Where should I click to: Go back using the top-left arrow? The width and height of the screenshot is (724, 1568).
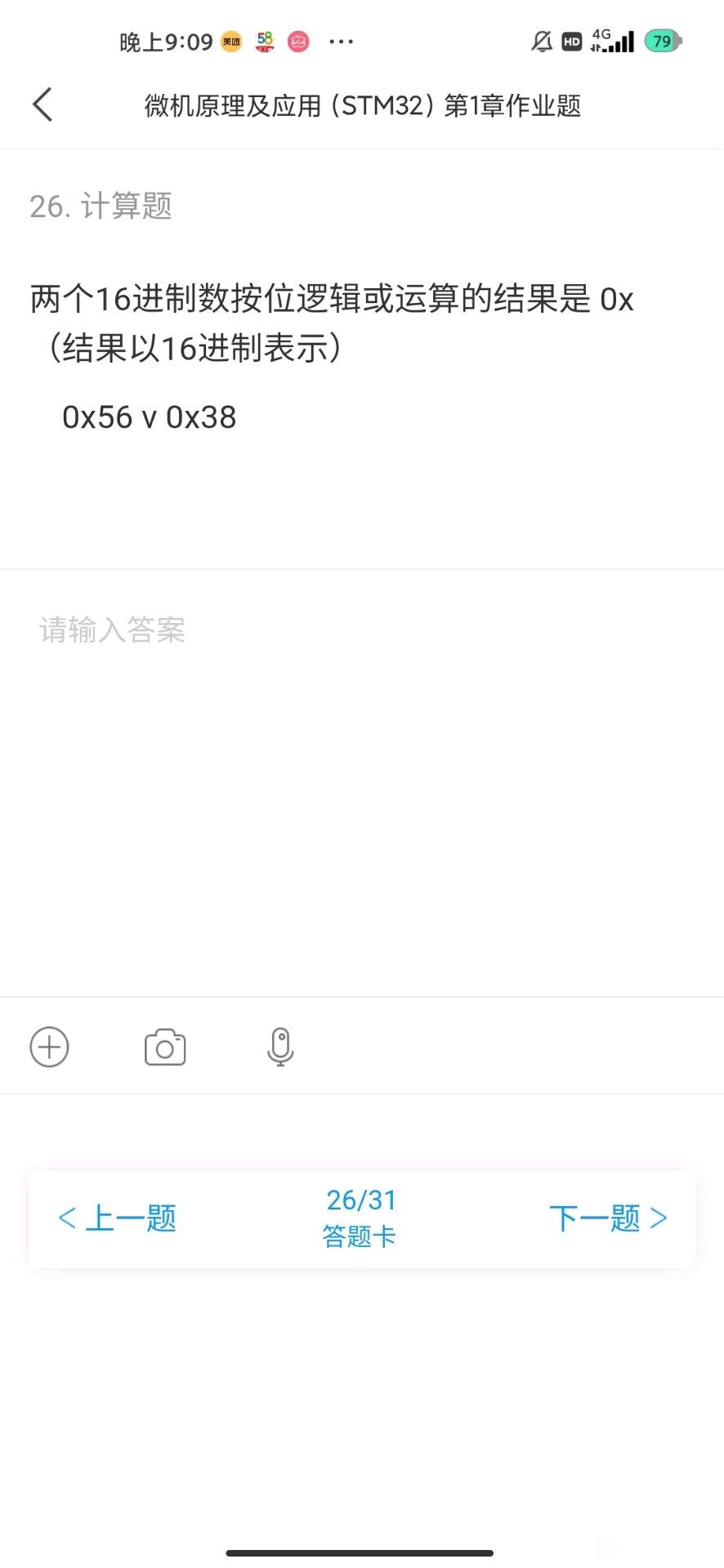pyautogui.click(x=42, y=105)
